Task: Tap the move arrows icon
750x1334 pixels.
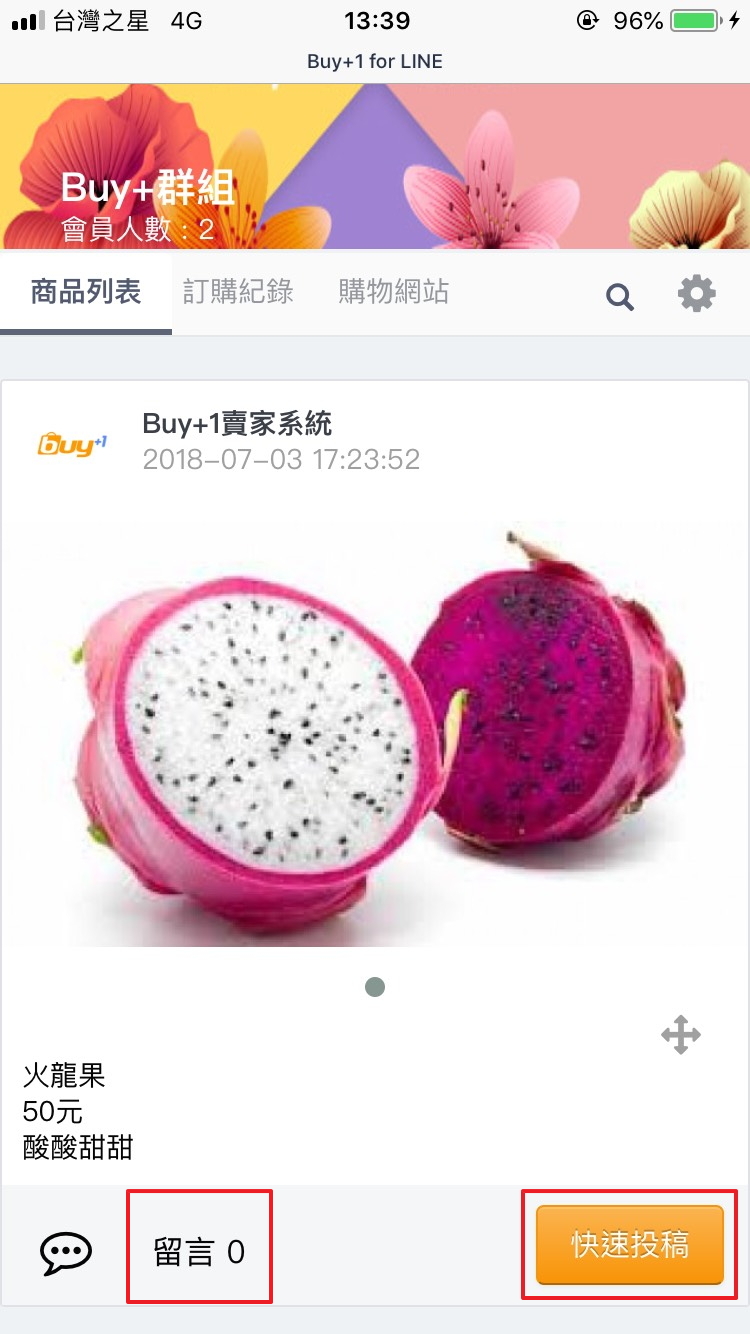Action: click(x=681, y=1034)
